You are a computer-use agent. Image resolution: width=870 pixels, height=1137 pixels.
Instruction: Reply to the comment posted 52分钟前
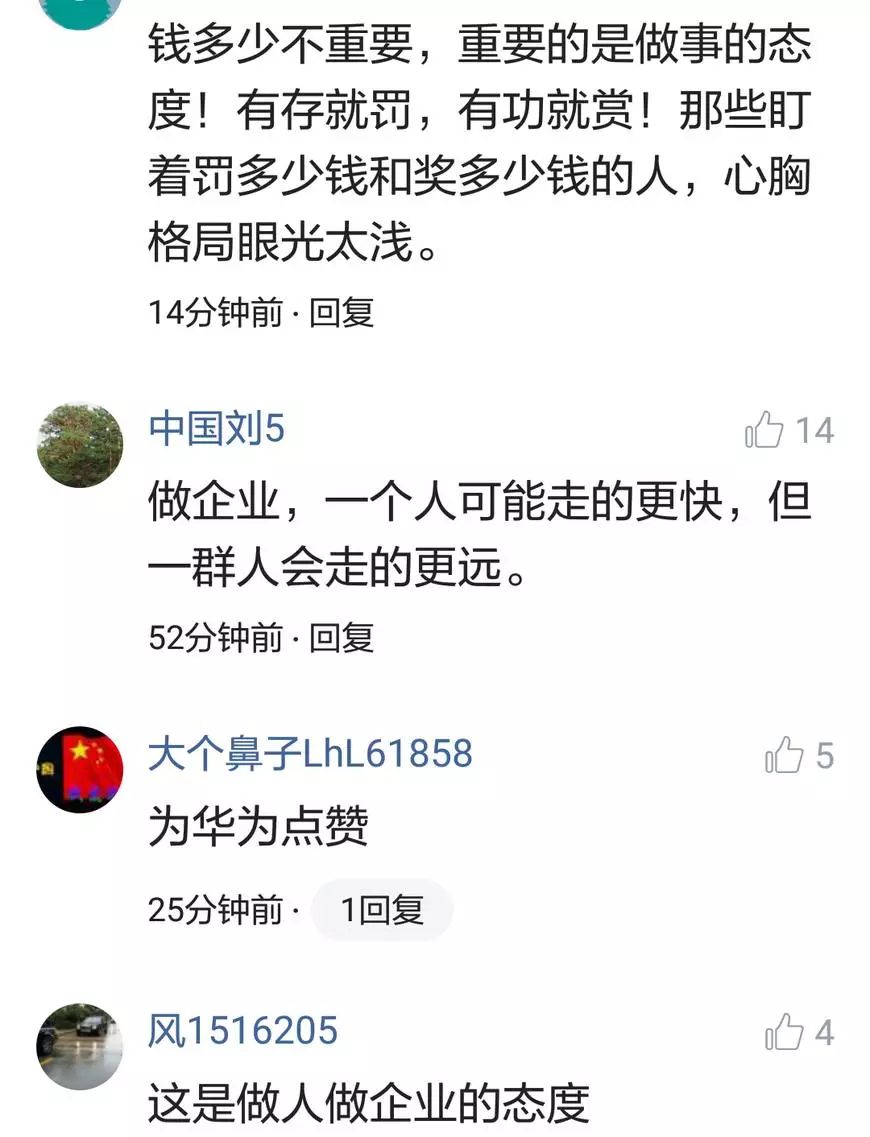(341, 638)
